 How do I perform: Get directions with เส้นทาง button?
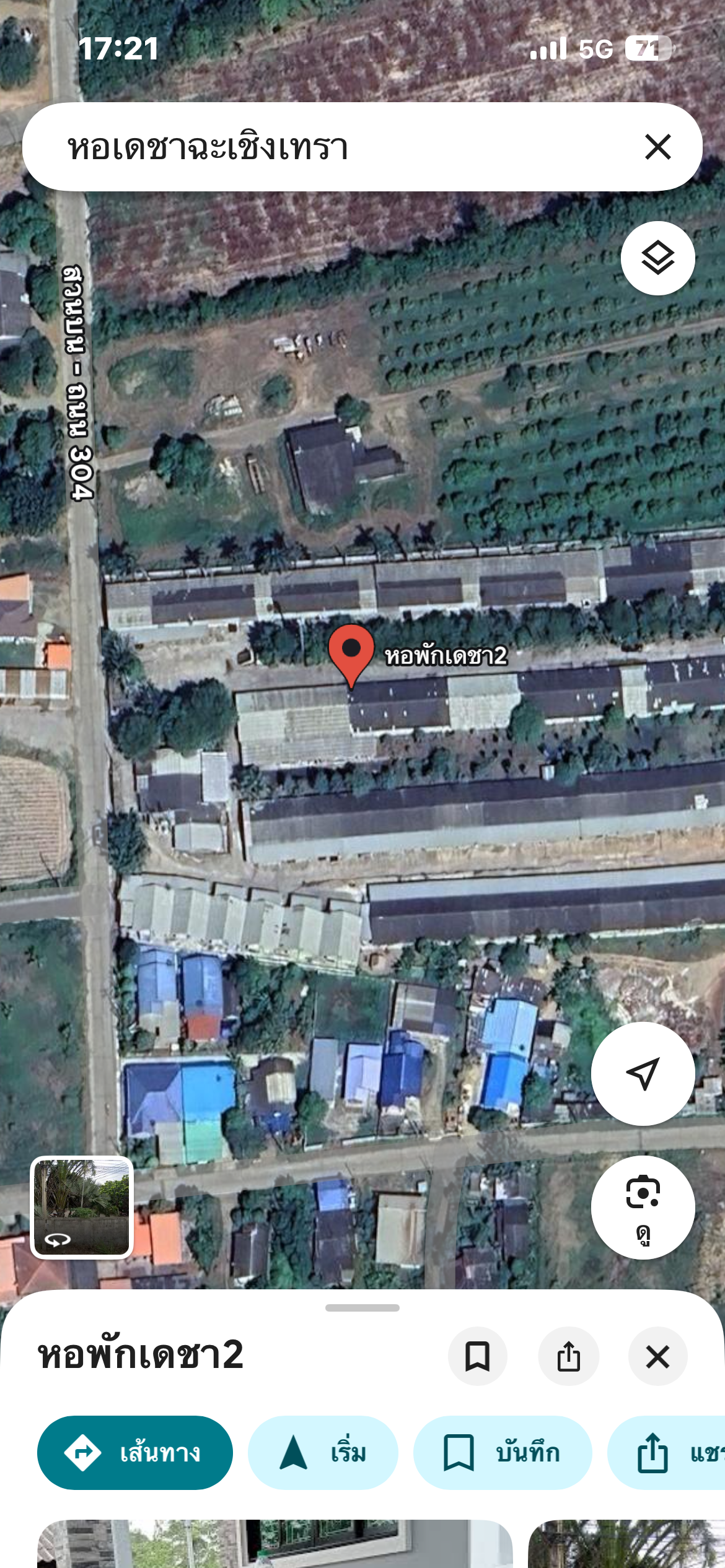(135, 1452)
